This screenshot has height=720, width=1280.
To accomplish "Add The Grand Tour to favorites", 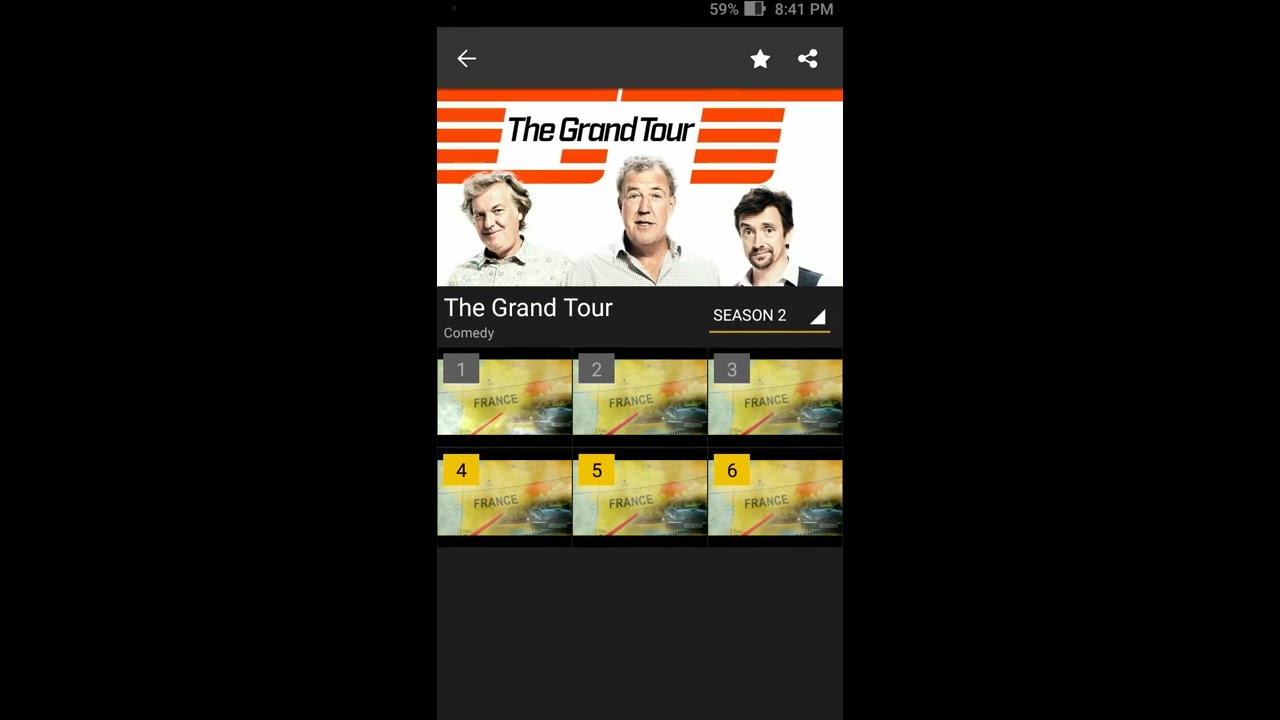I will point(760,59).
